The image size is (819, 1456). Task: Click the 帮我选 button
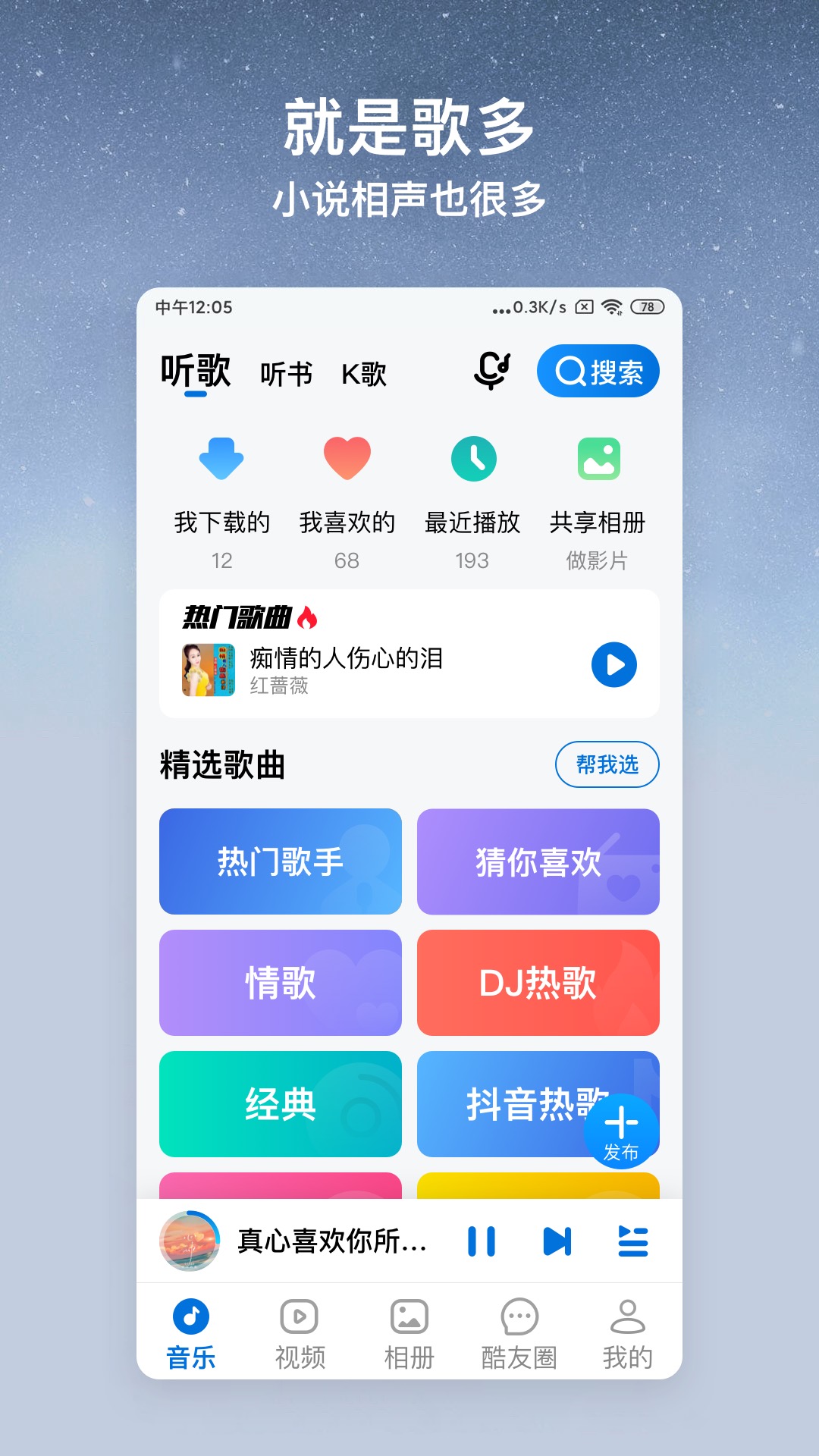point(607,765)
